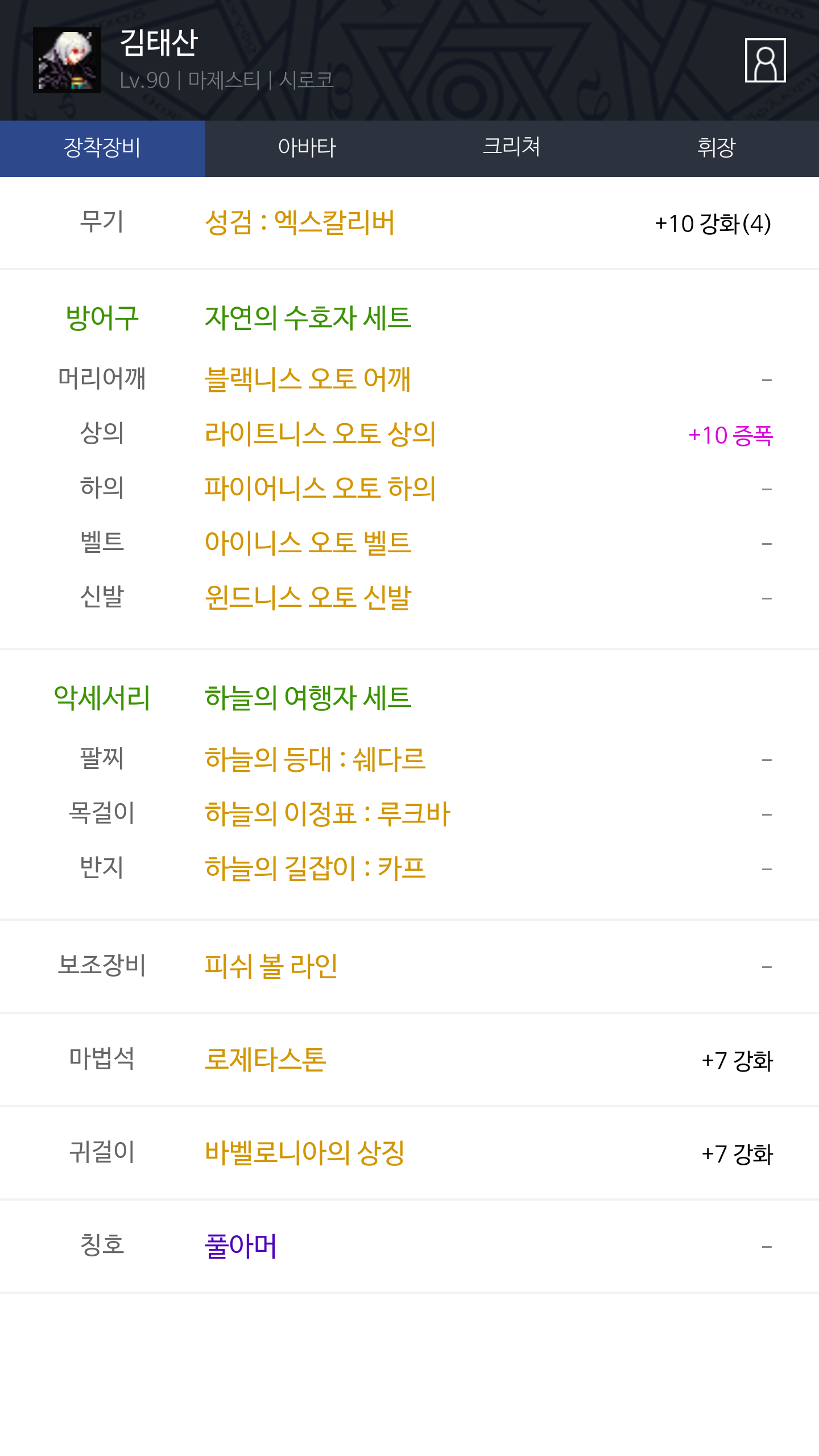
Task: Open the character profile icon
Action: (765, 60)
